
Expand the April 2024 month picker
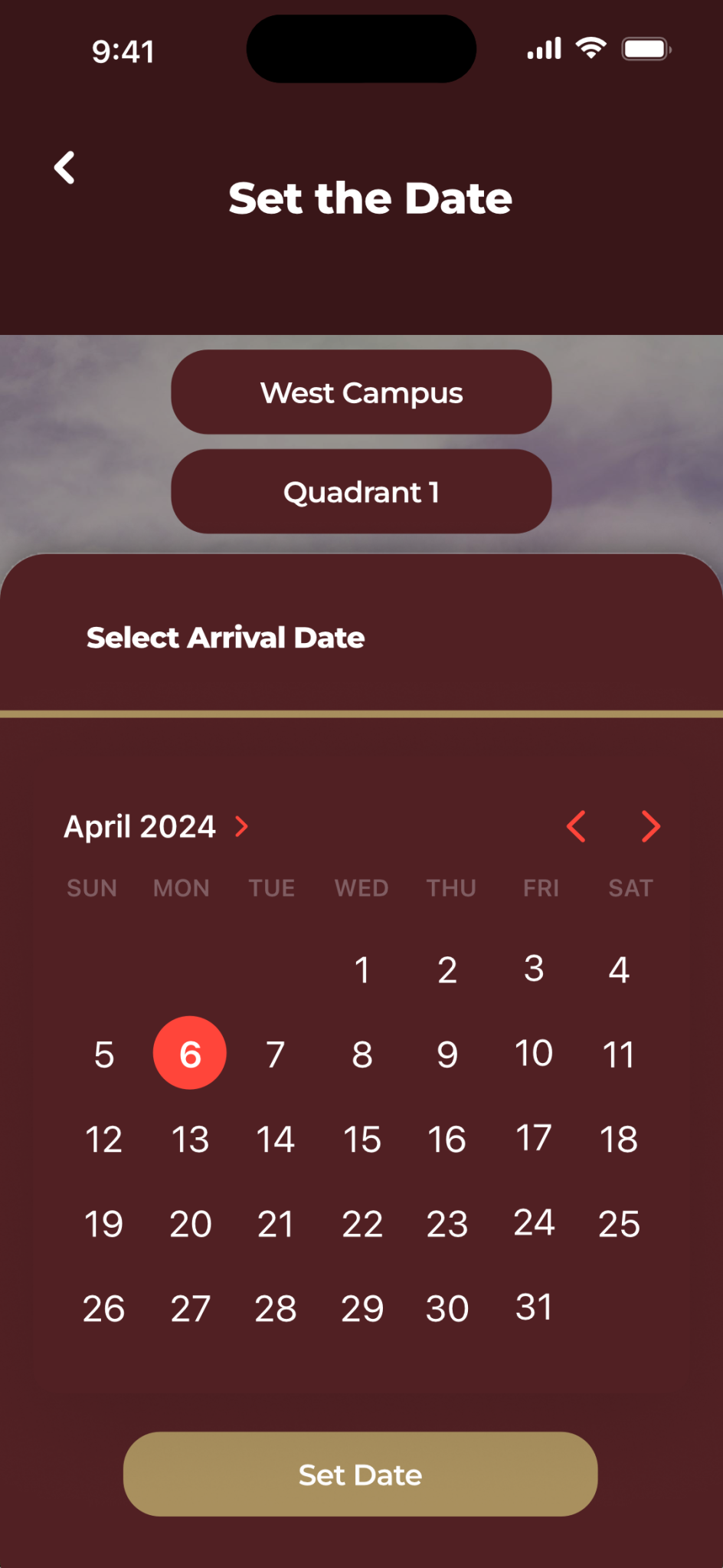[x=157, y=826]
